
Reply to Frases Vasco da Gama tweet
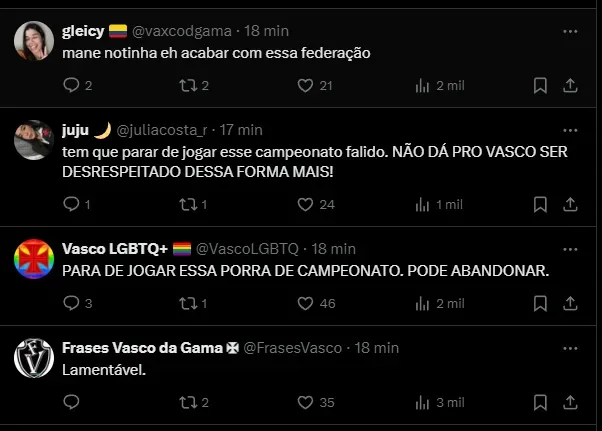click(x=71, y=402)
